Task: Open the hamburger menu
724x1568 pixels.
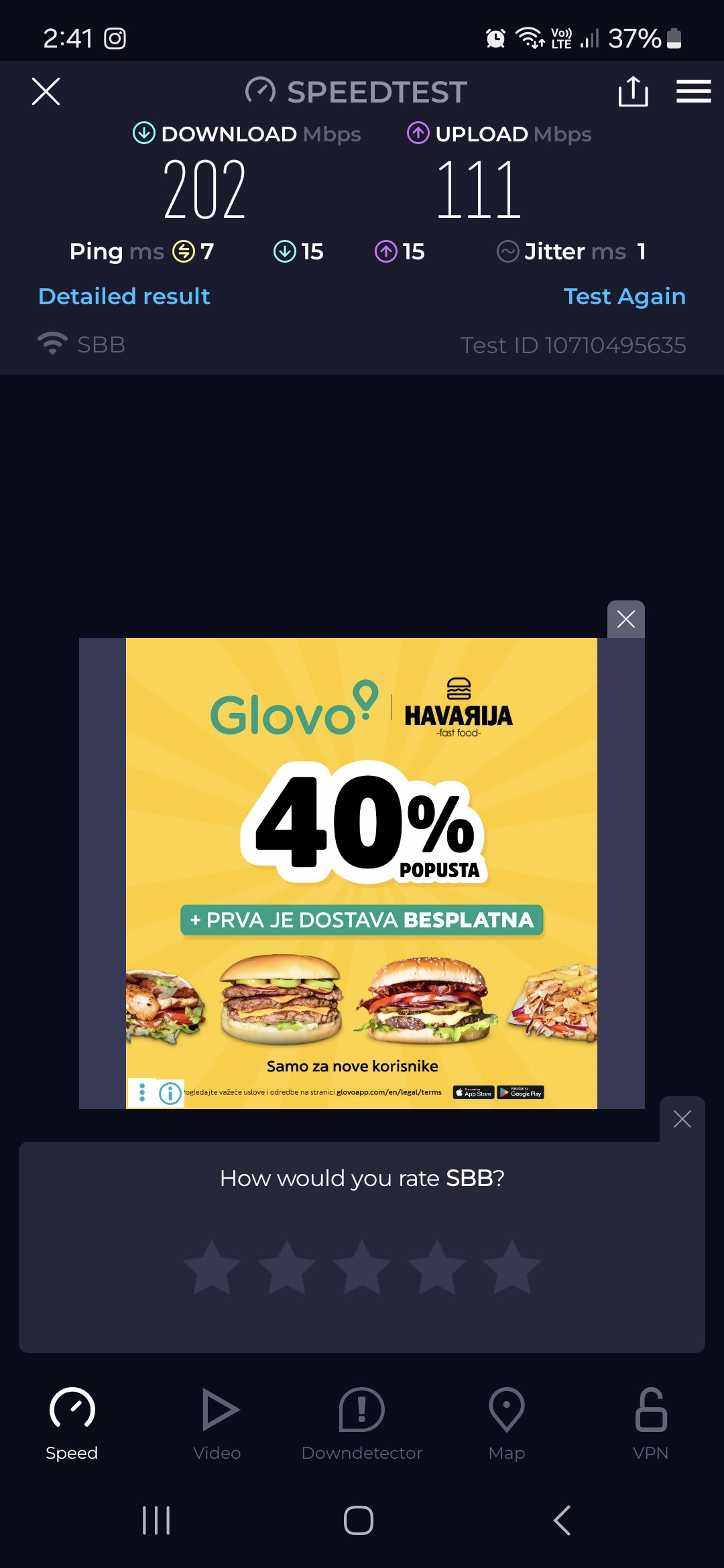Action: click(x=693, y=92)
